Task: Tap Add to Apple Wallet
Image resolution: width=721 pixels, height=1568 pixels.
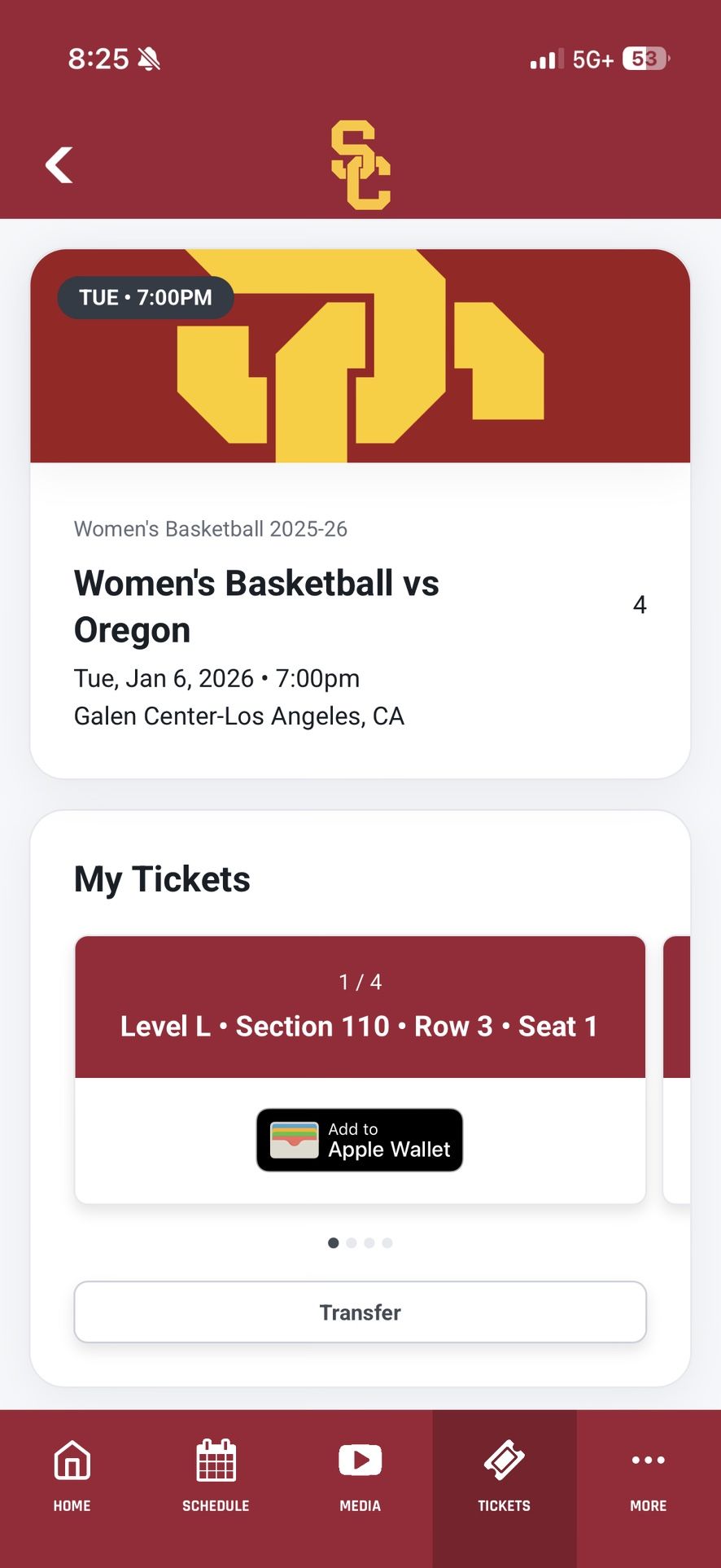Action: pyautogui.click(x=360, y=1140)
